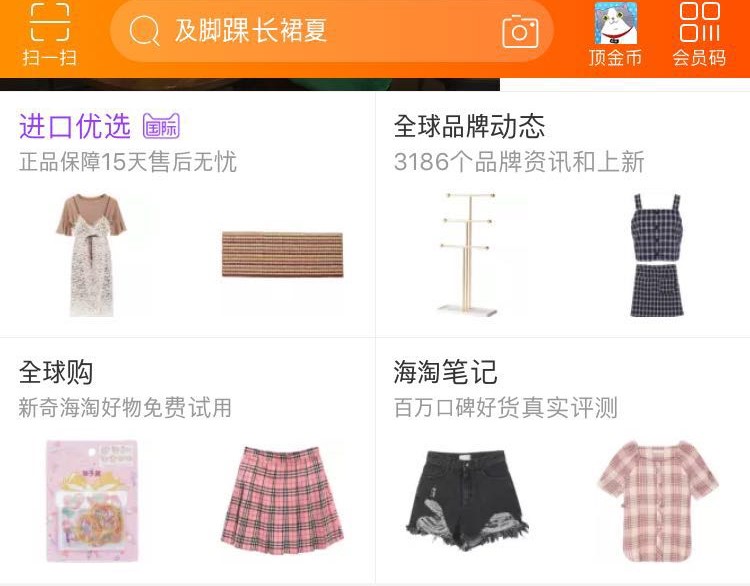Open the 扫一扫 scanner
Image resolution: width=750 pixels, height=586 pixels.
[49, 34]
